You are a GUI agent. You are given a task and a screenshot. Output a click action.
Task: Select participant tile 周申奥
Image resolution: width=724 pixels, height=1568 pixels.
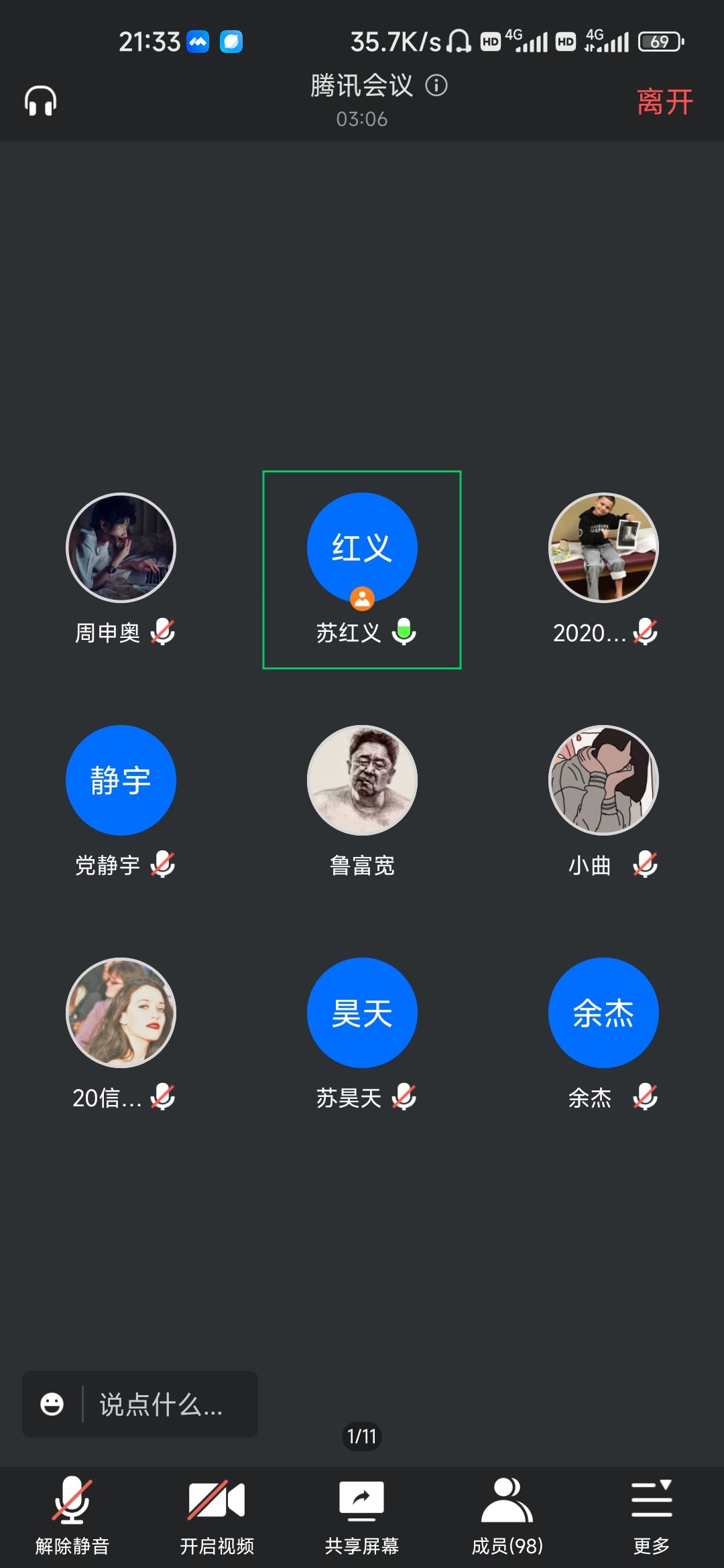click(x=121, y=548)
